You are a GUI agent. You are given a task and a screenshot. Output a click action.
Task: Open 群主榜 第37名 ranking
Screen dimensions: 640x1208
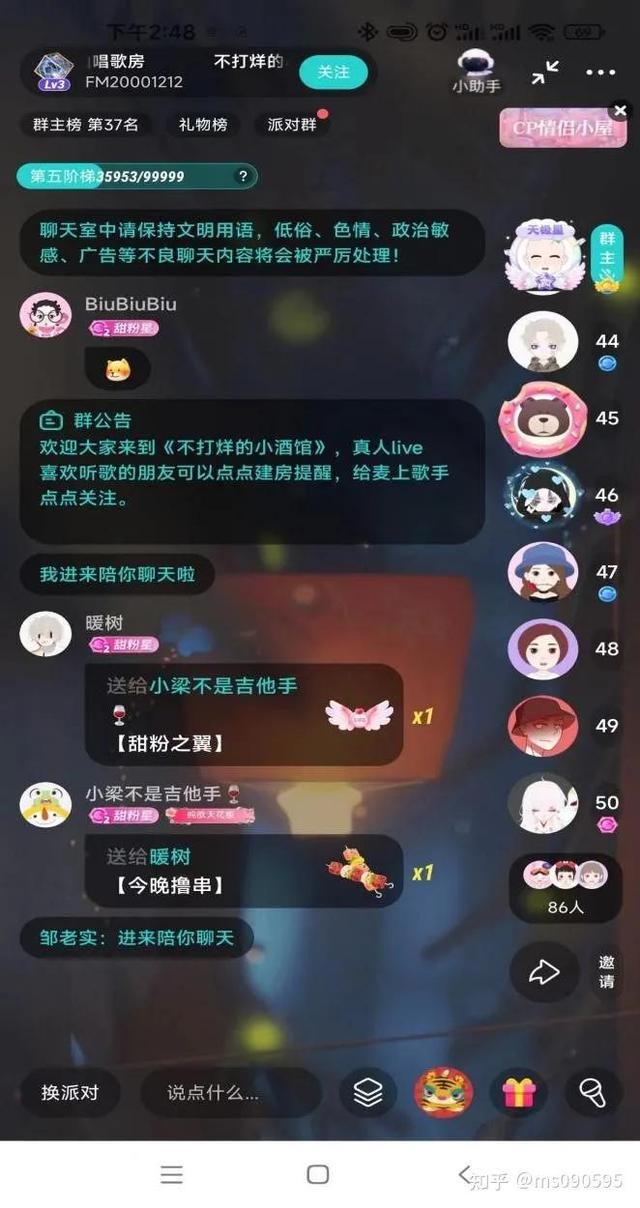84,125
